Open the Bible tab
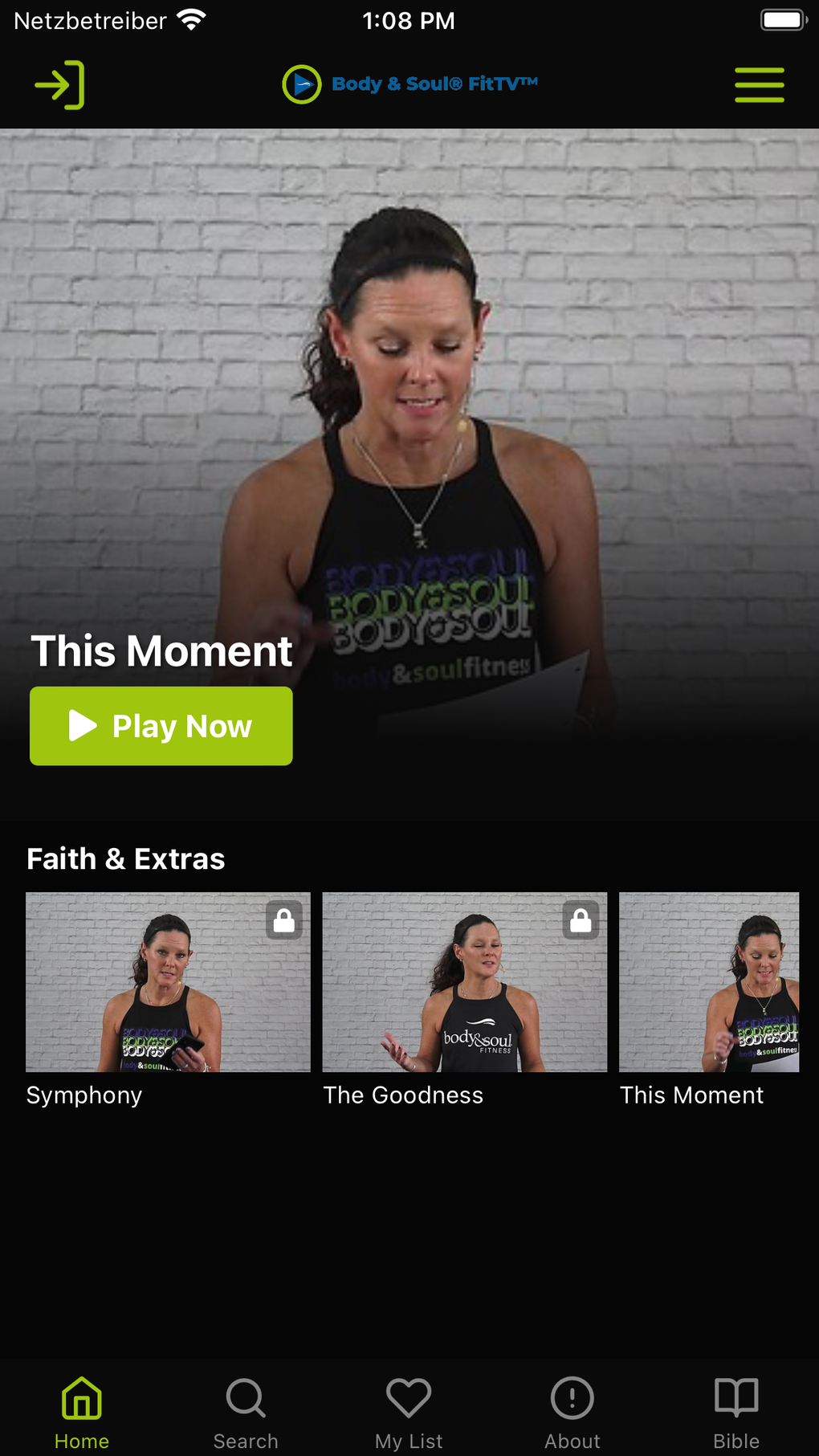Viewport: 819px width, 1456px height. coord(736,1412)
